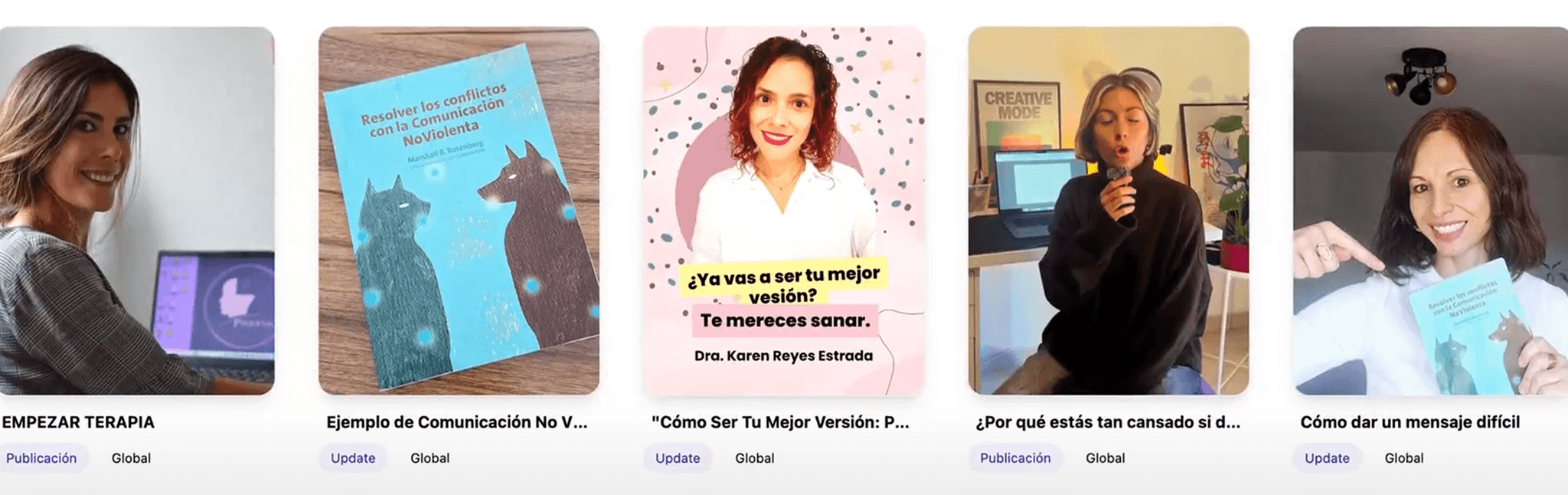Open the Ejemplo de Comunicación No Violenta card
Image resolution: width=1568 pixels, height=495 pixels.
(459, 211)
